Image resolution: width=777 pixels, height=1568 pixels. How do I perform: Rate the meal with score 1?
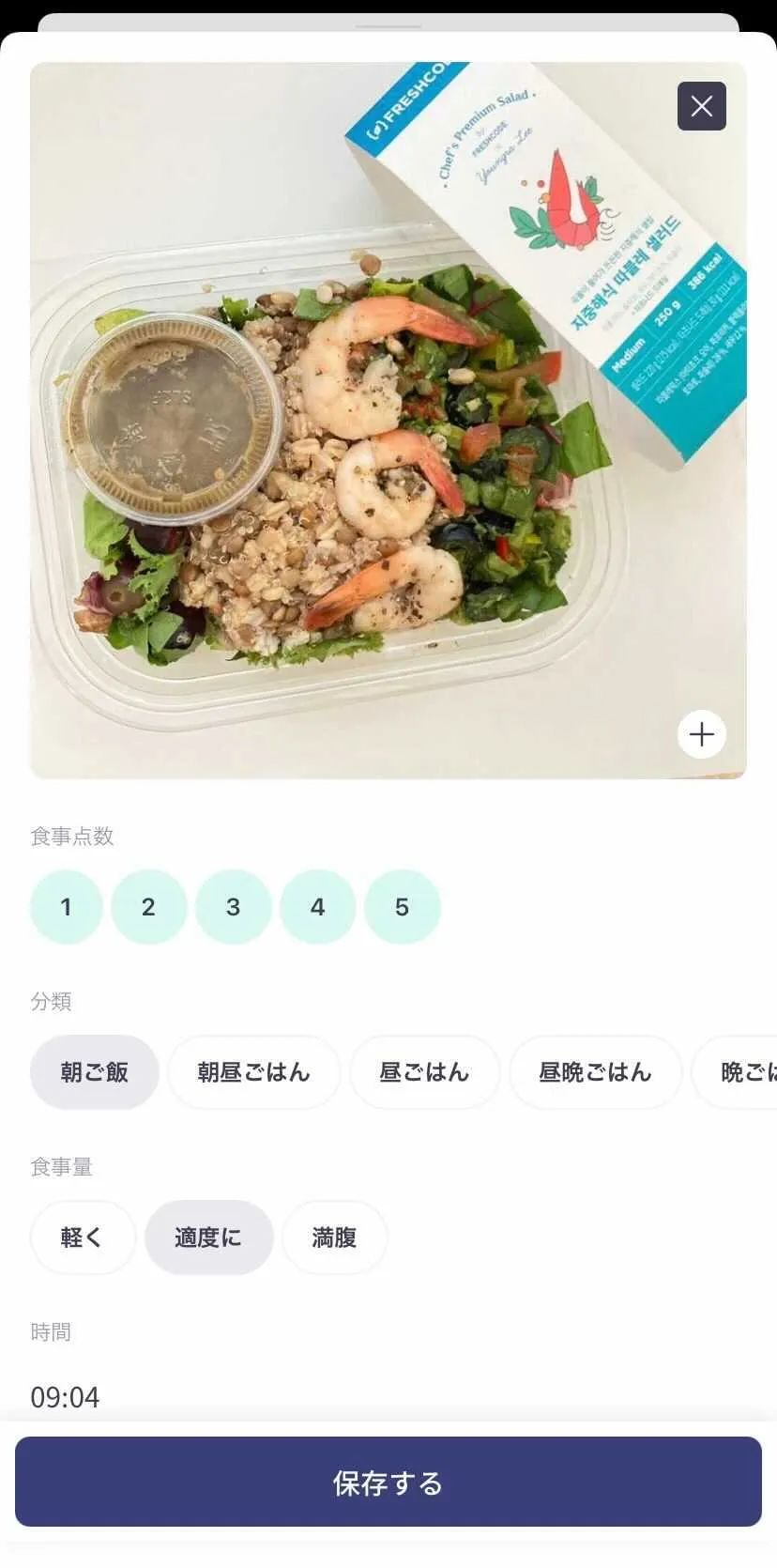[x=66, y=907]
